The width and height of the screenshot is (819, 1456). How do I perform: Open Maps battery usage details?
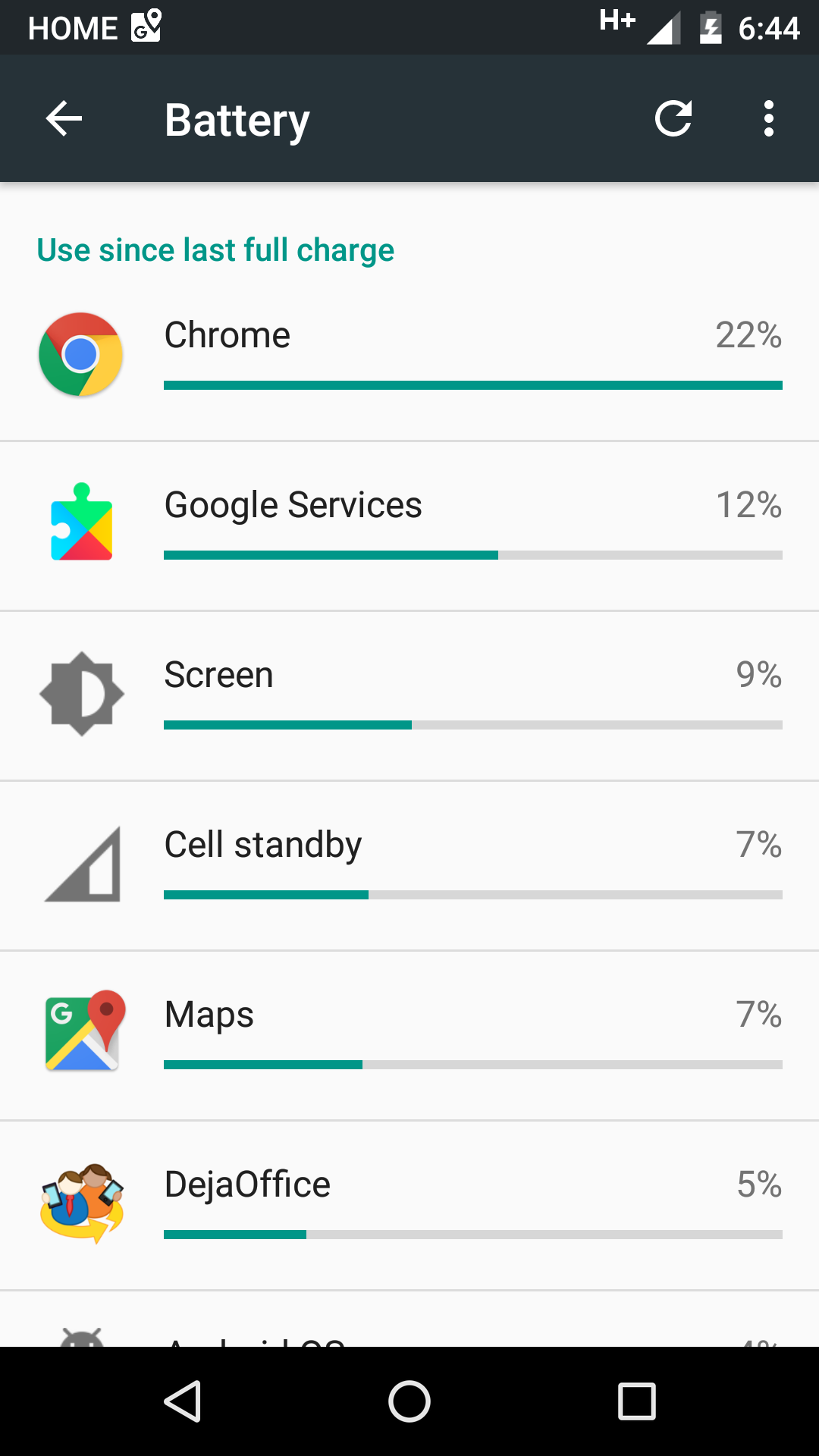(409, 1036)
